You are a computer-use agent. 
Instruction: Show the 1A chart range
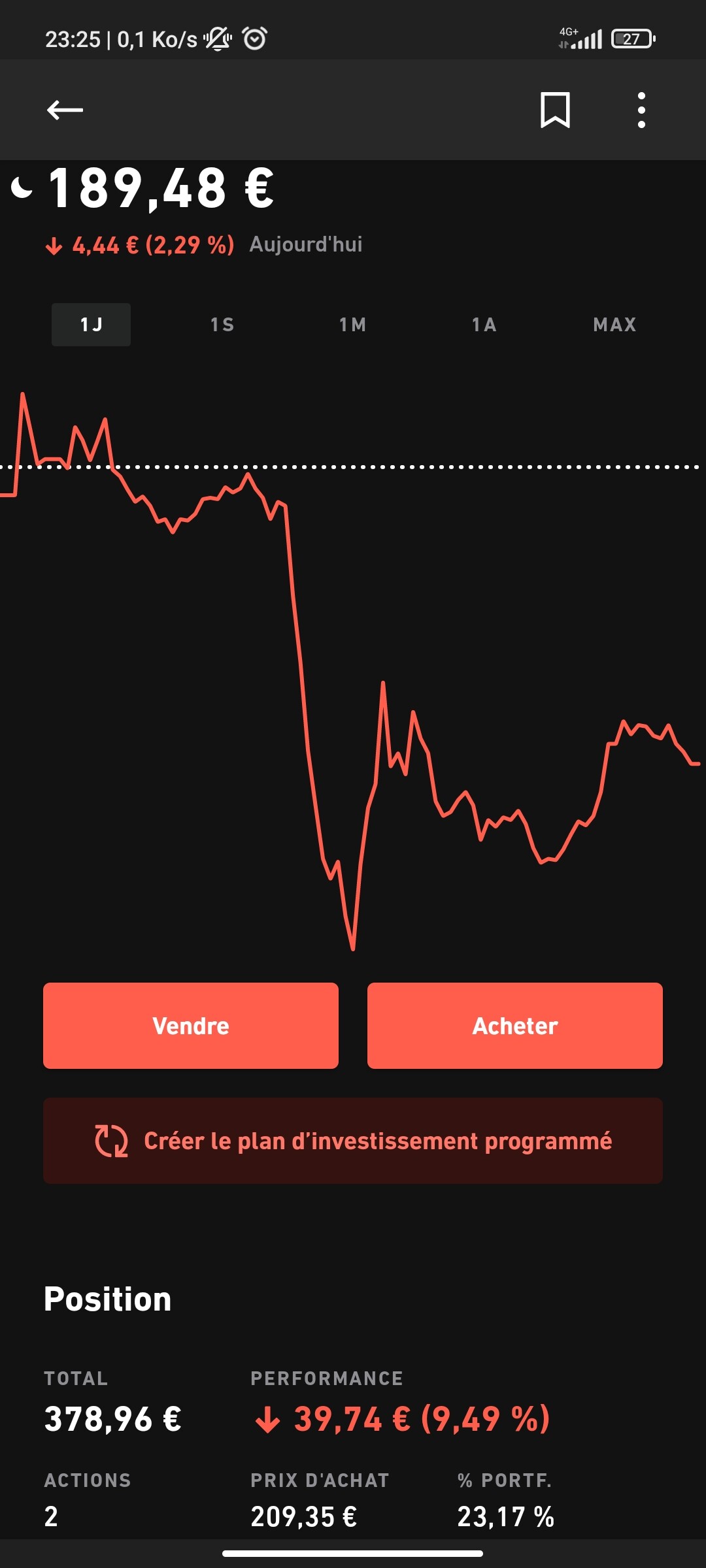pos(484,325)
